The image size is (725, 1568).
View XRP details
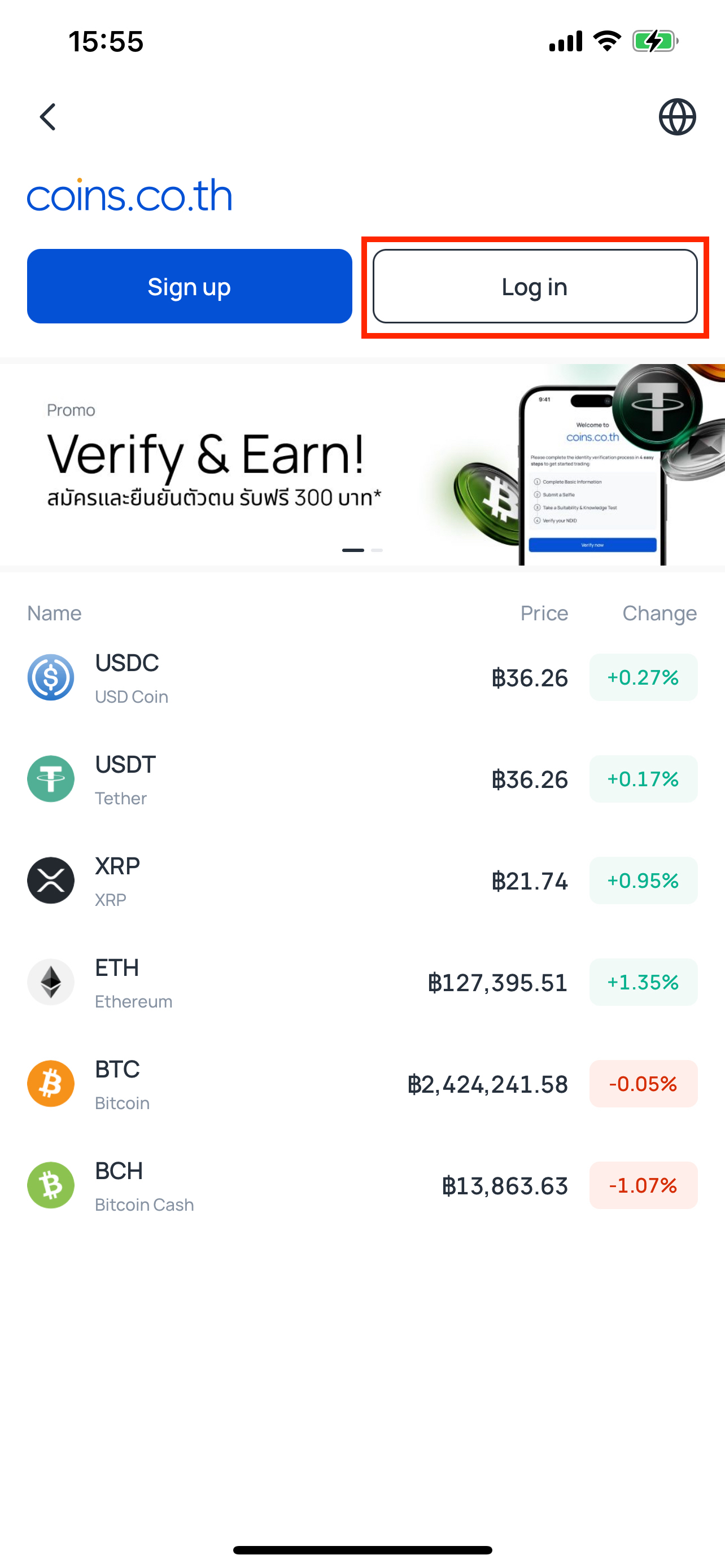pos(361,881)
